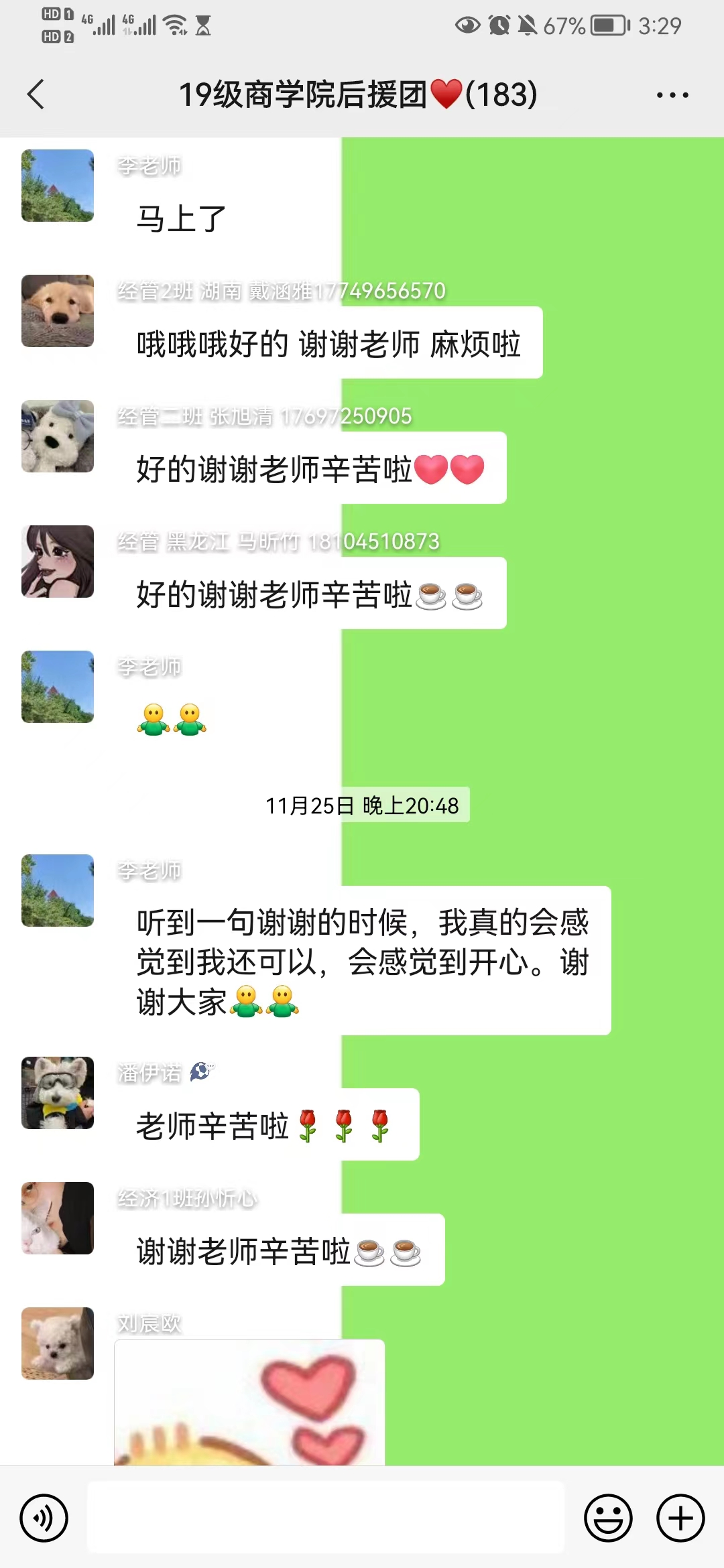View 经济1班孙忻心's avatar profile

point(58,1218)
